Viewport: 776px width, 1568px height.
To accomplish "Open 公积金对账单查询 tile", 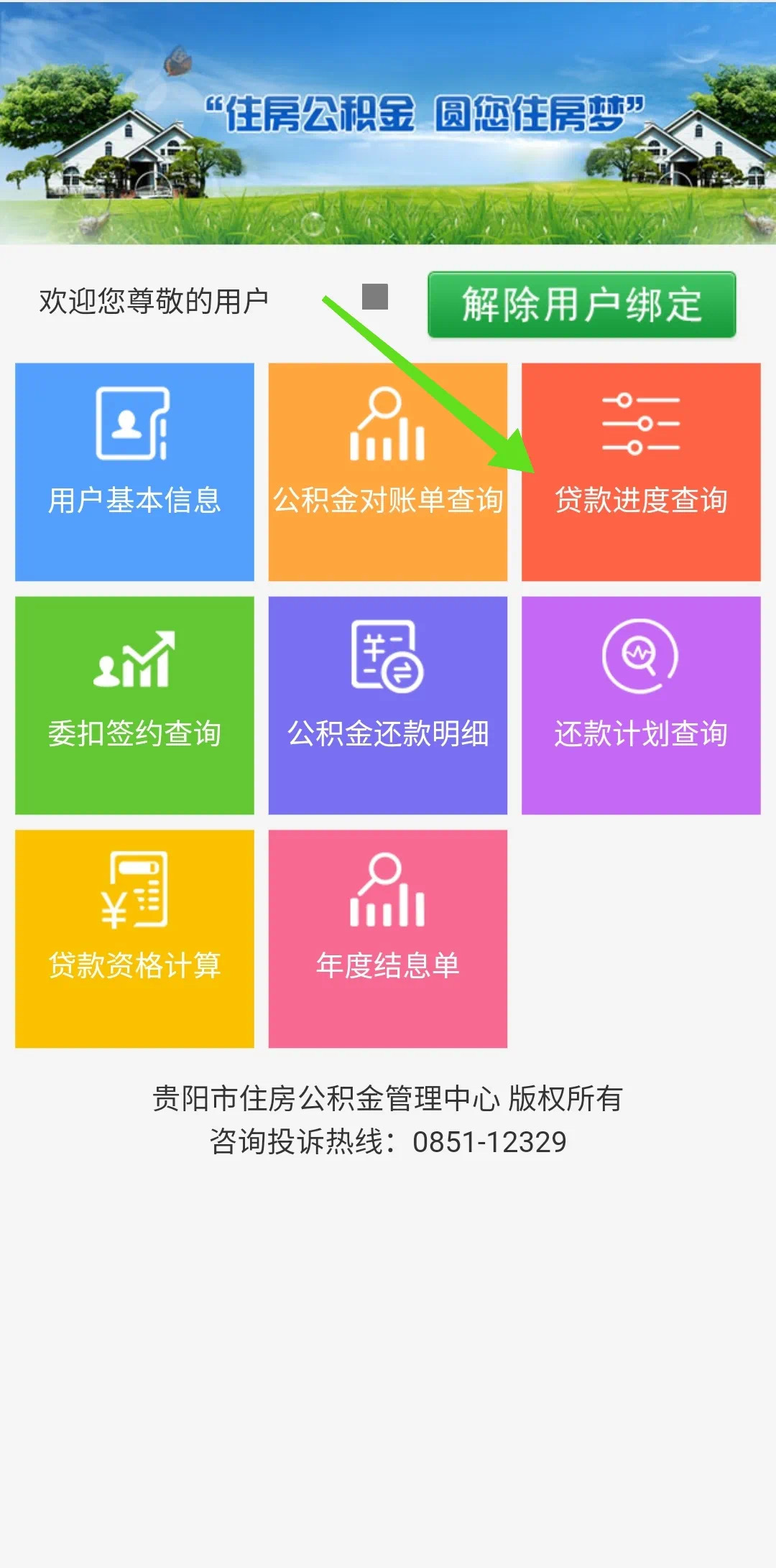I will (388, 472).
